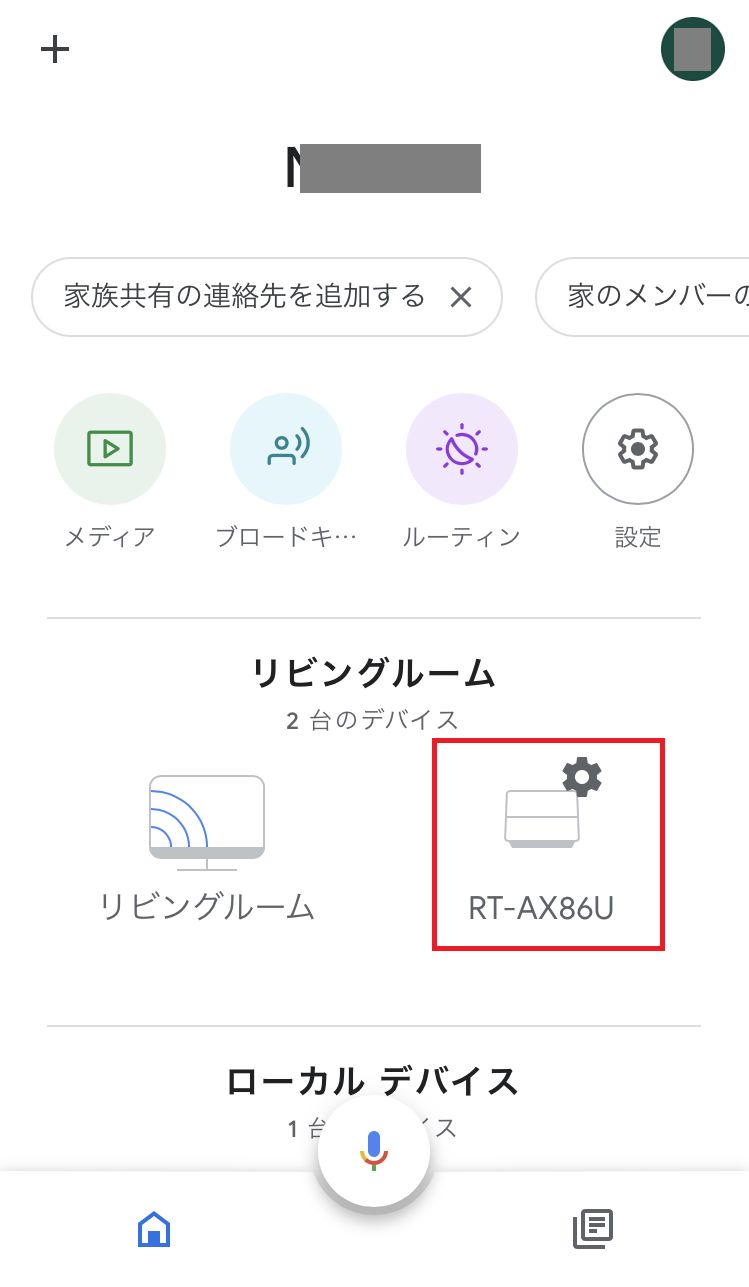The width and height of the screenshot is (749, 1287).
Task: Dismiss the 家族共有の連絡先を追加する chip
Action: coord(460,297)
